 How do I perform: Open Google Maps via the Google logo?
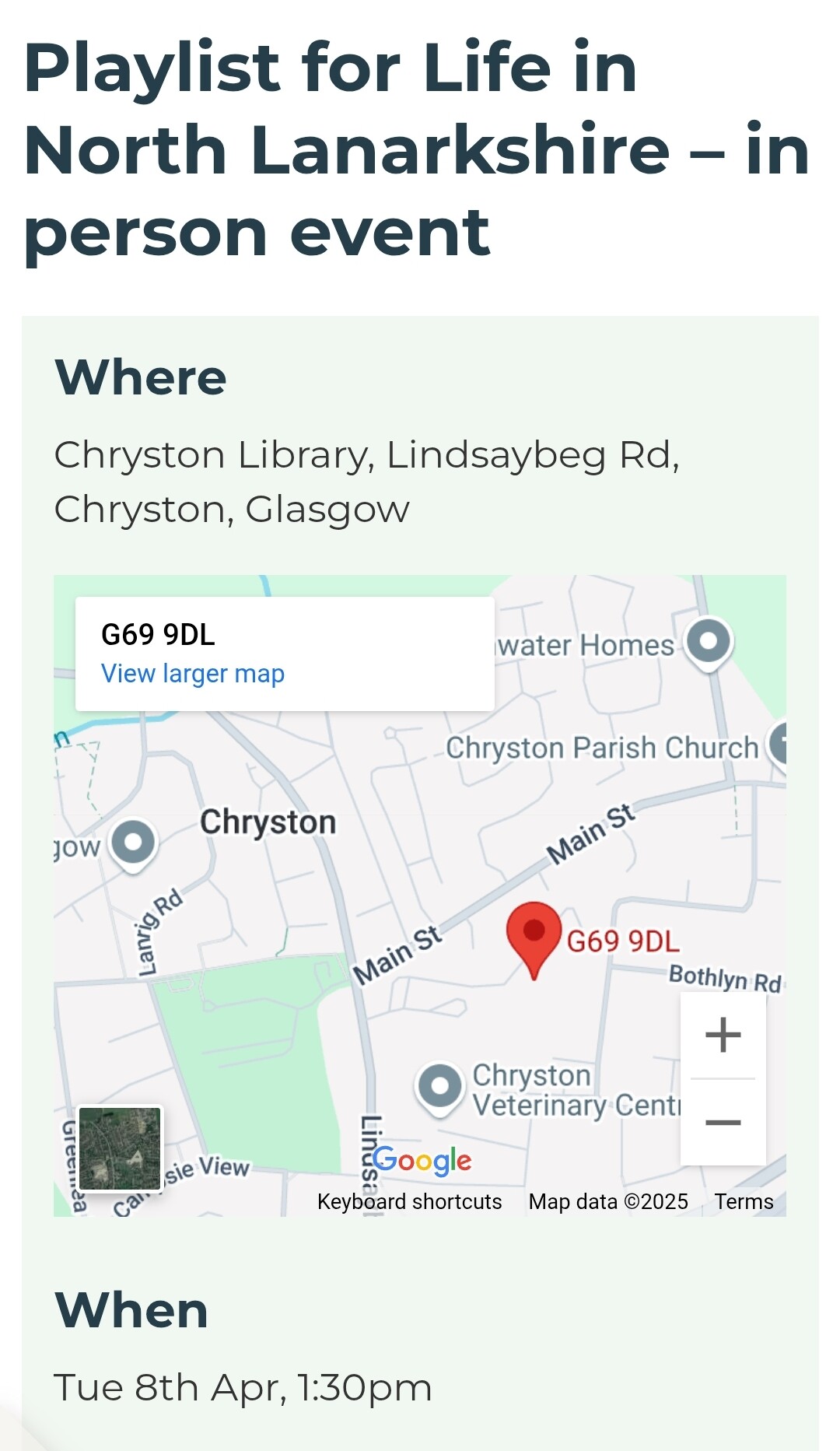tap(422, 1161)
